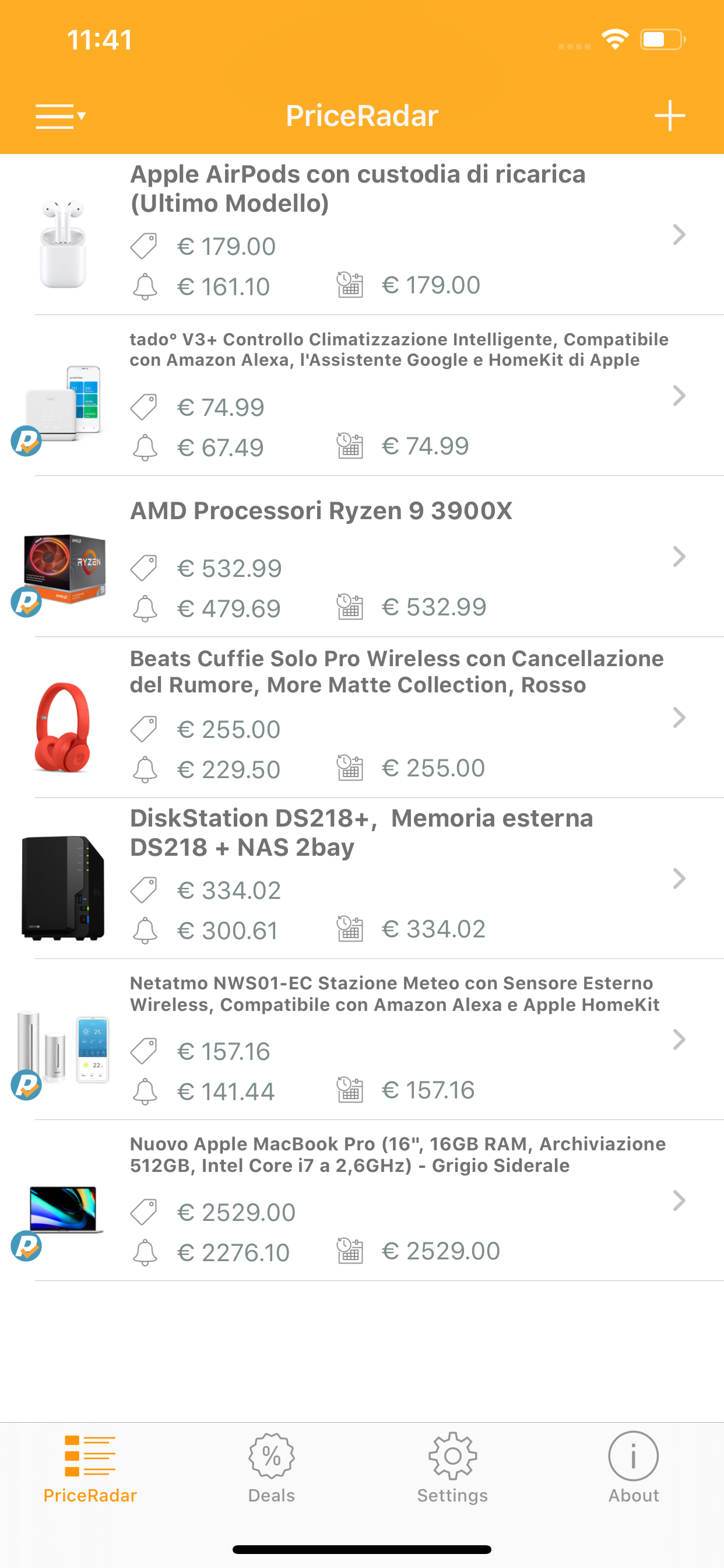724x1568 pixels.
Task: Expand the Netatmo weather station chevron
Action: pos(679,1039)
